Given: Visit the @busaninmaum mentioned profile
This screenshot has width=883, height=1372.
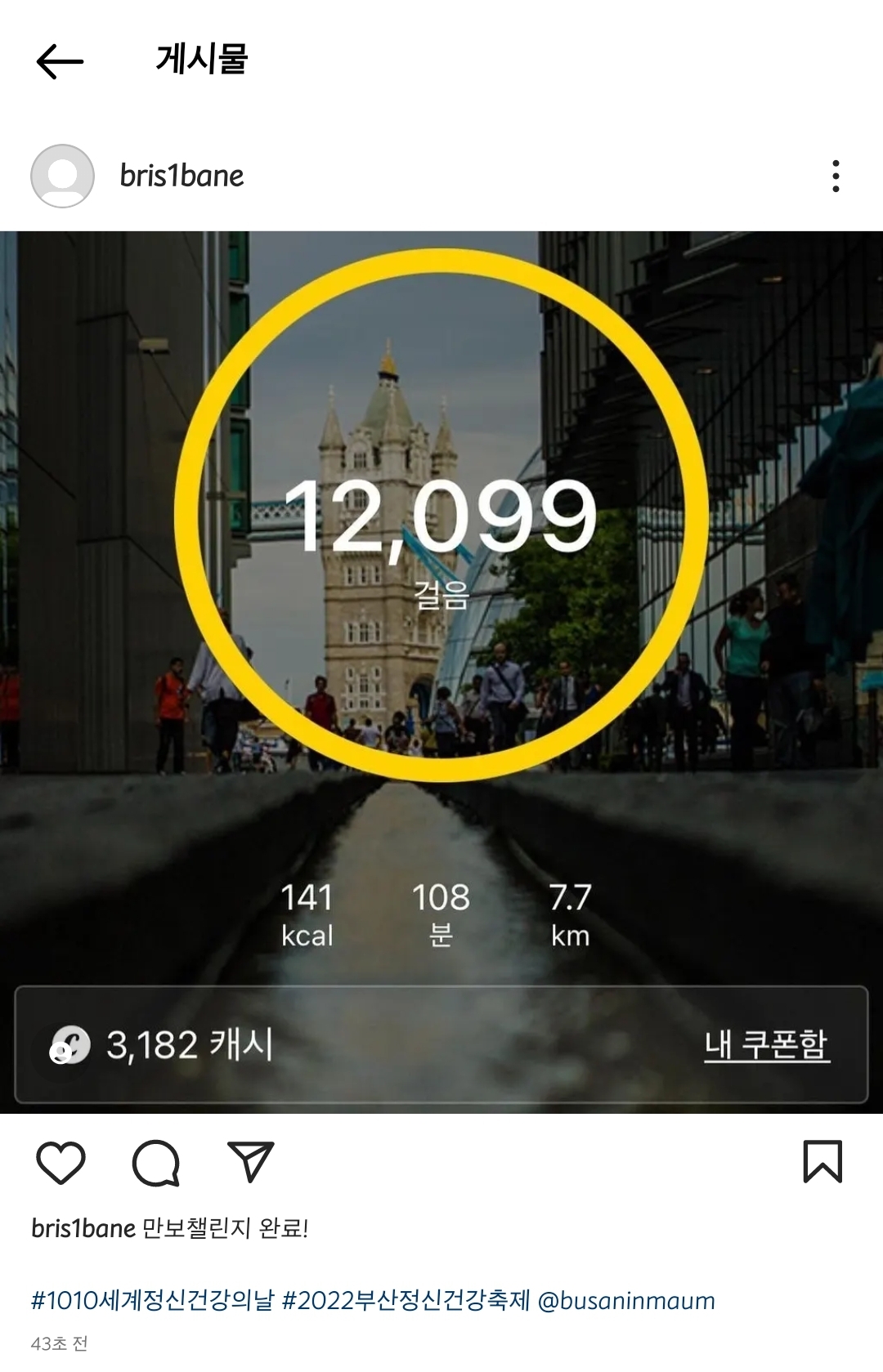Looking at the screenshot, I should [626, 1300].
